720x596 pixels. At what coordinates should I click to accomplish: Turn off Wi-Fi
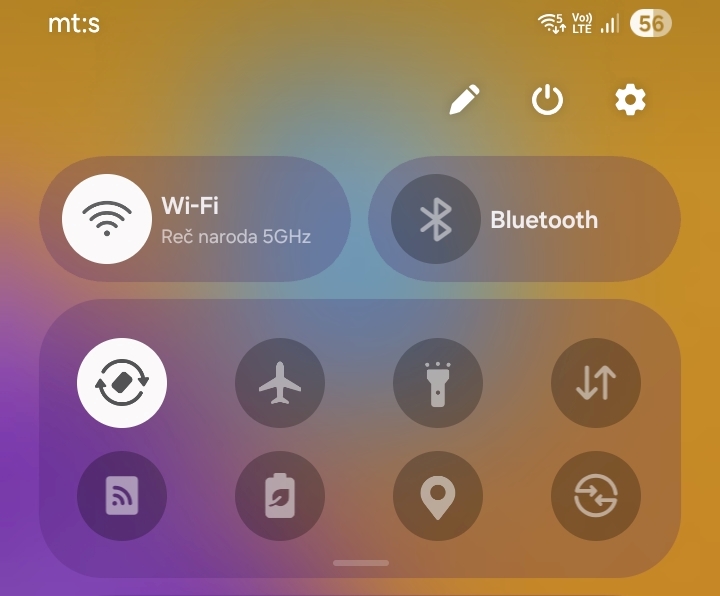pos(107,219)
